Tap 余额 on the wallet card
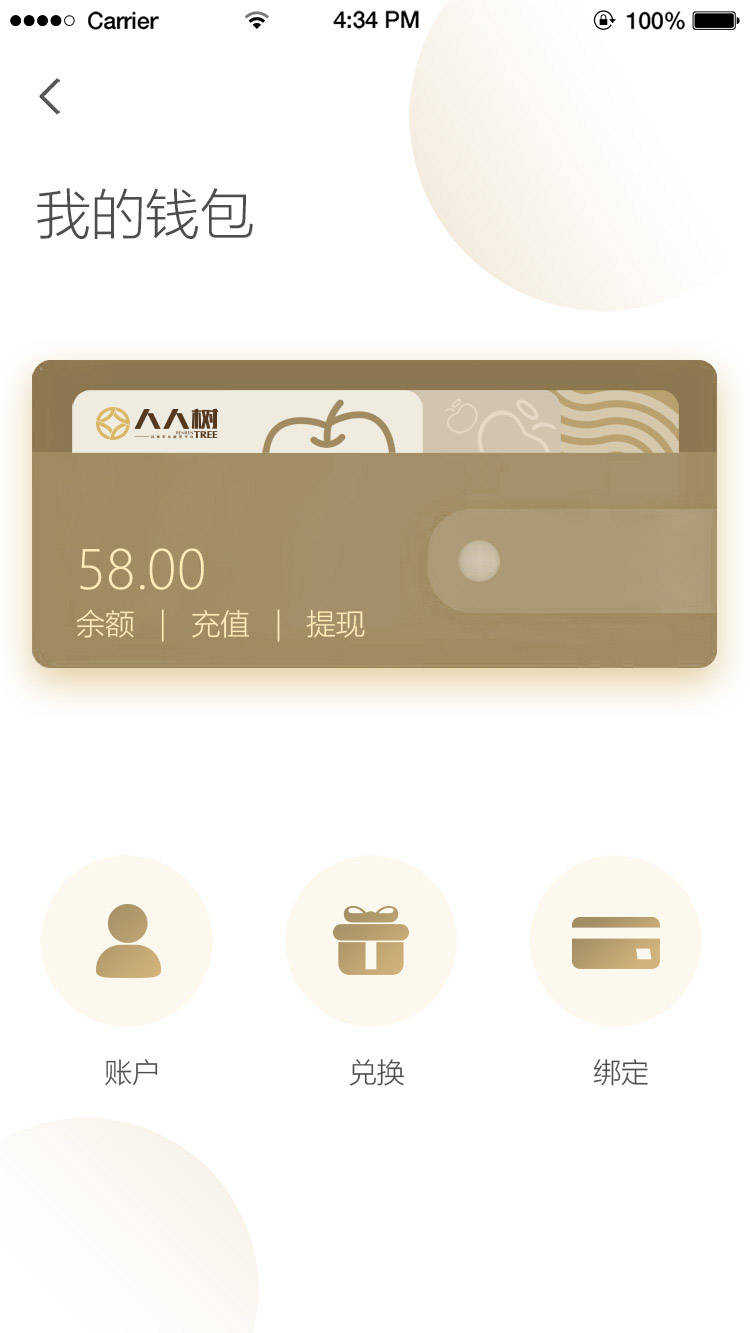This screenshot has height=1333, width=750. 105,625
